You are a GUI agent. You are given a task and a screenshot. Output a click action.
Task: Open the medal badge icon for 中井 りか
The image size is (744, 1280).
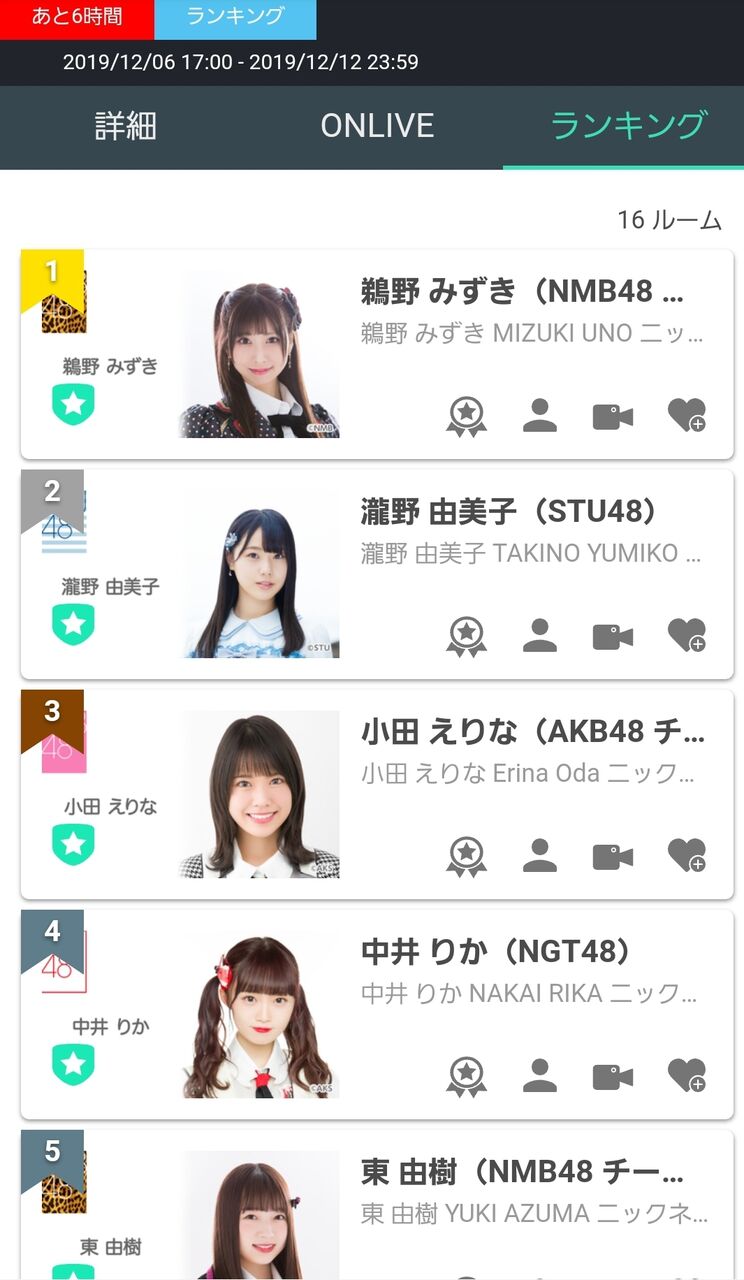pyautogui.click(x=466, y=1076)
